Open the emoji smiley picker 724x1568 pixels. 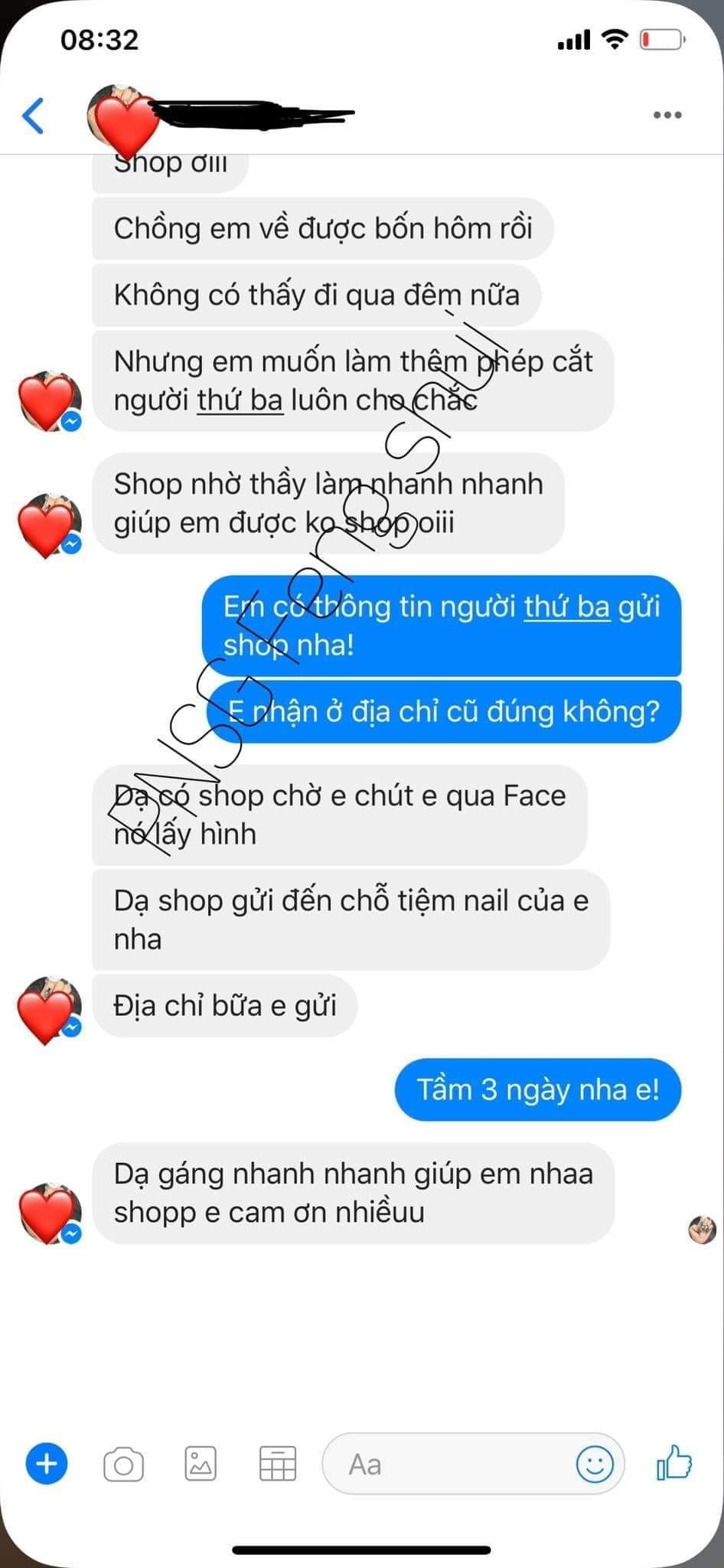tap(595, 1465)
